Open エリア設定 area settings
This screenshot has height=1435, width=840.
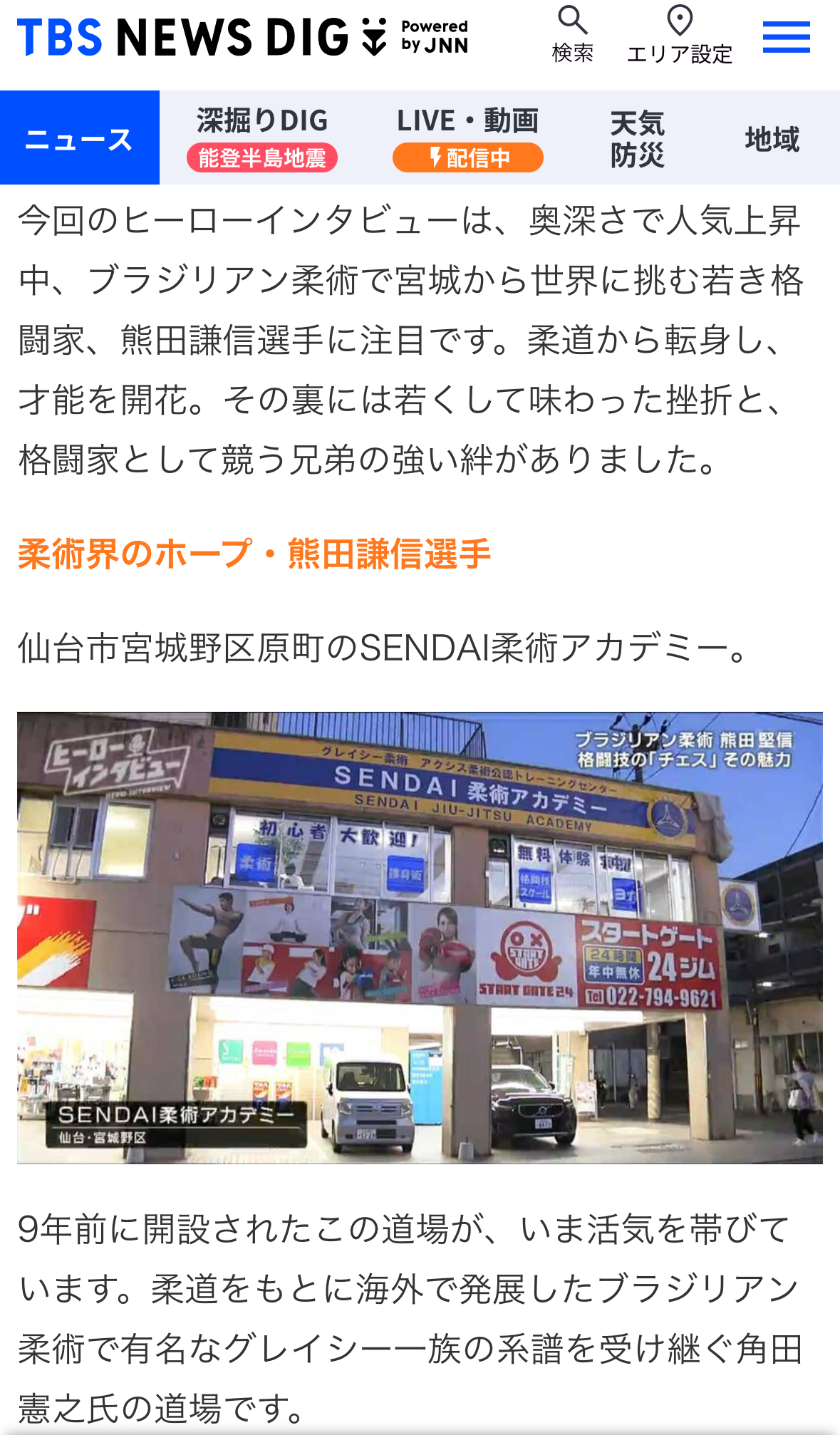pos(679,36)
